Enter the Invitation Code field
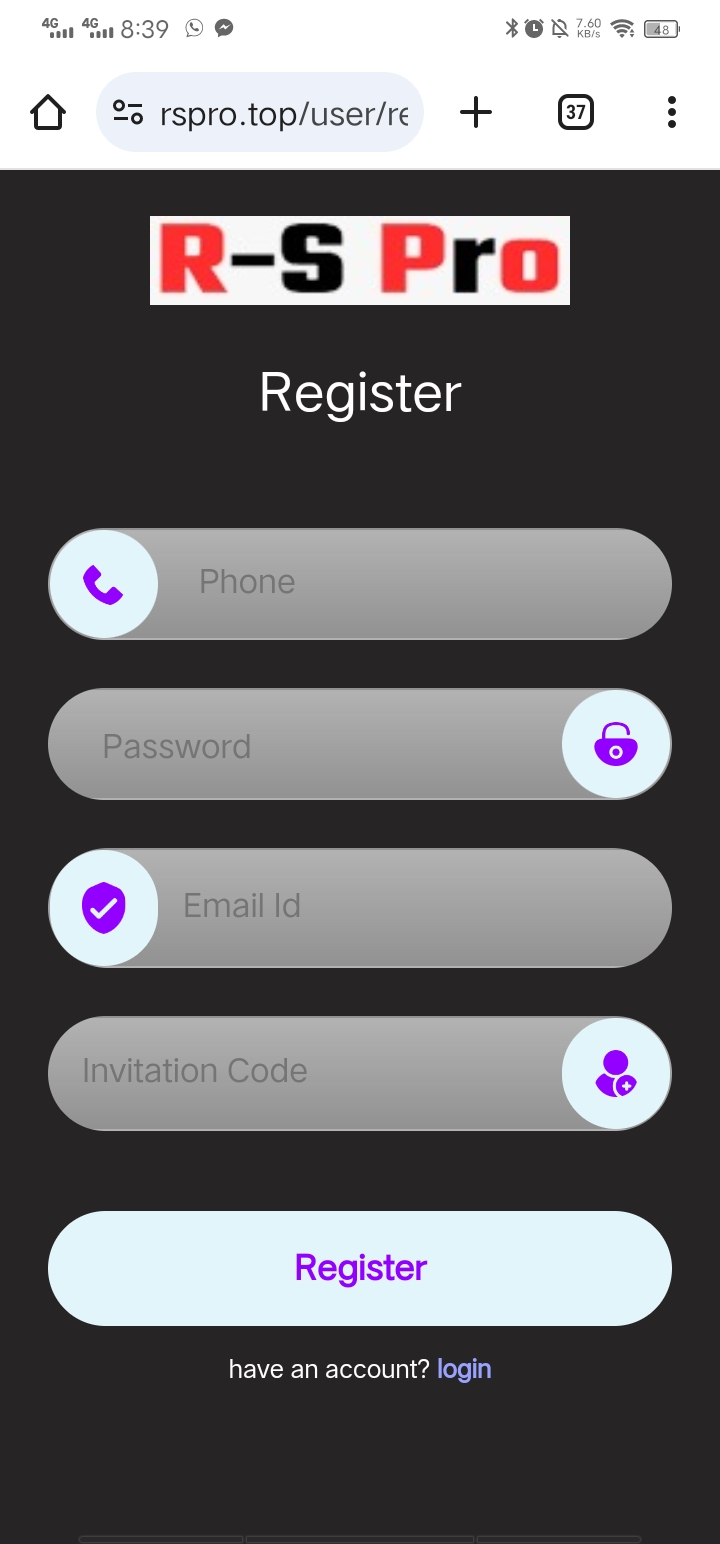720x1544 pixels. pyautogui.click(x=360, y=1074)
